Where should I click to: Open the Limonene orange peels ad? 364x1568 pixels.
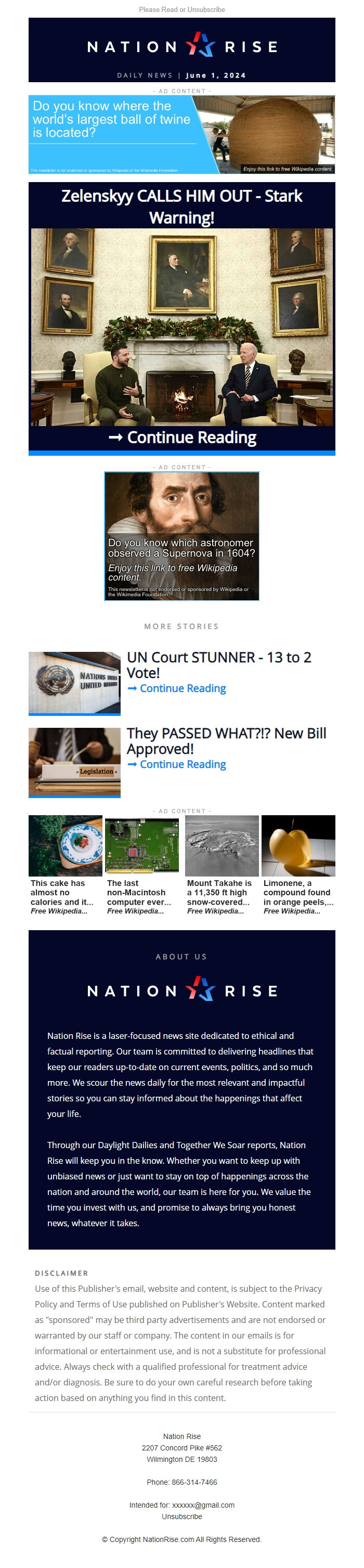(298, 864)
